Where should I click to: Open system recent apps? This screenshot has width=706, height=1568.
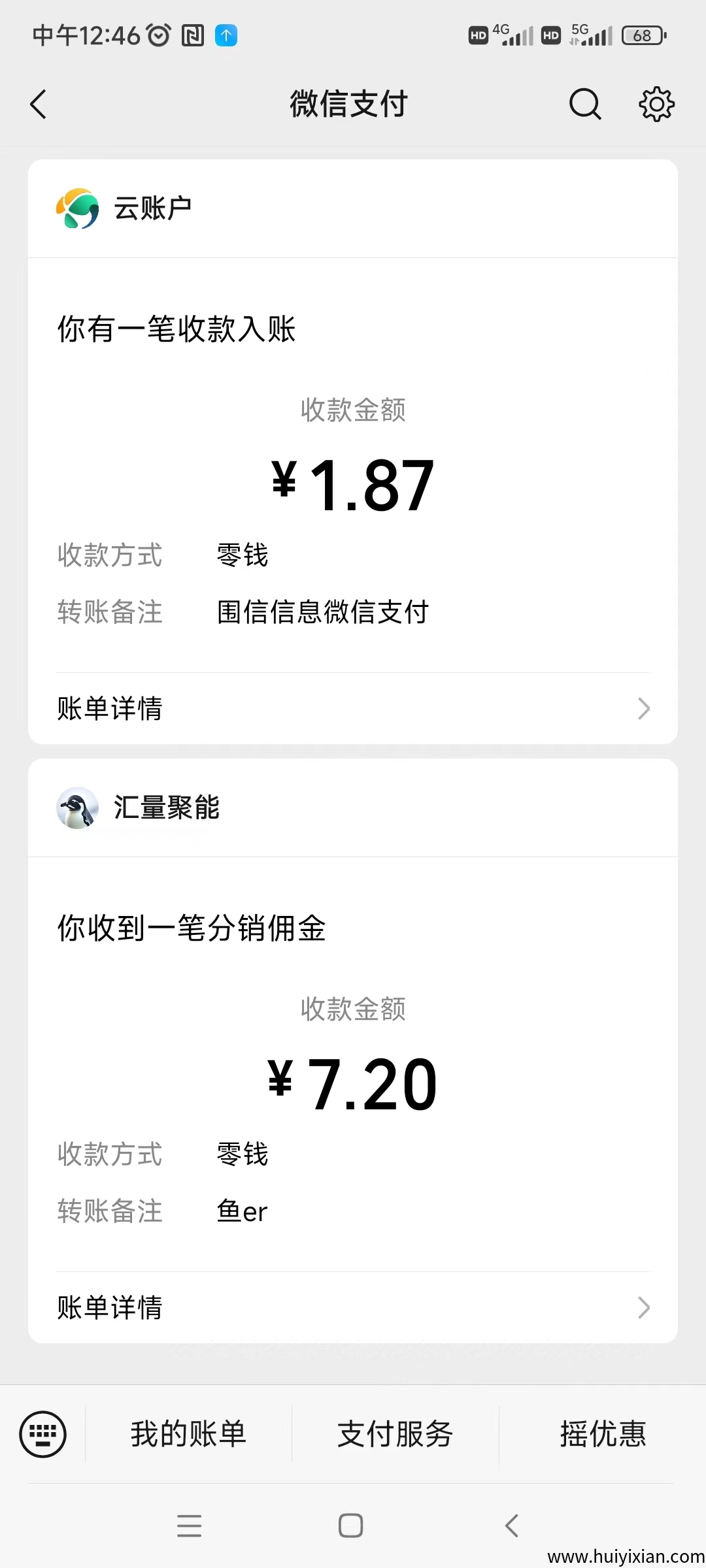[x=190, y=1526]
